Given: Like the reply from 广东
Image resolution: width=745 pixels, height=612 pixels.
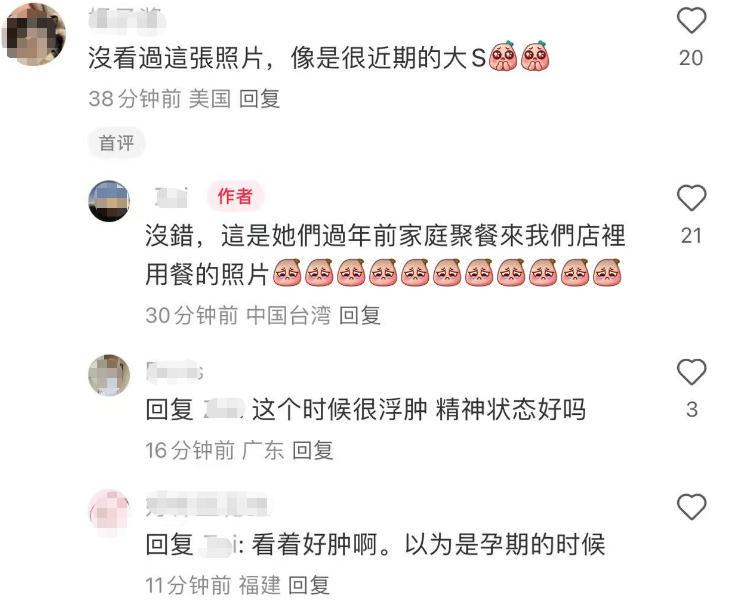Looking at the screenshot, I should coord(691,373).
